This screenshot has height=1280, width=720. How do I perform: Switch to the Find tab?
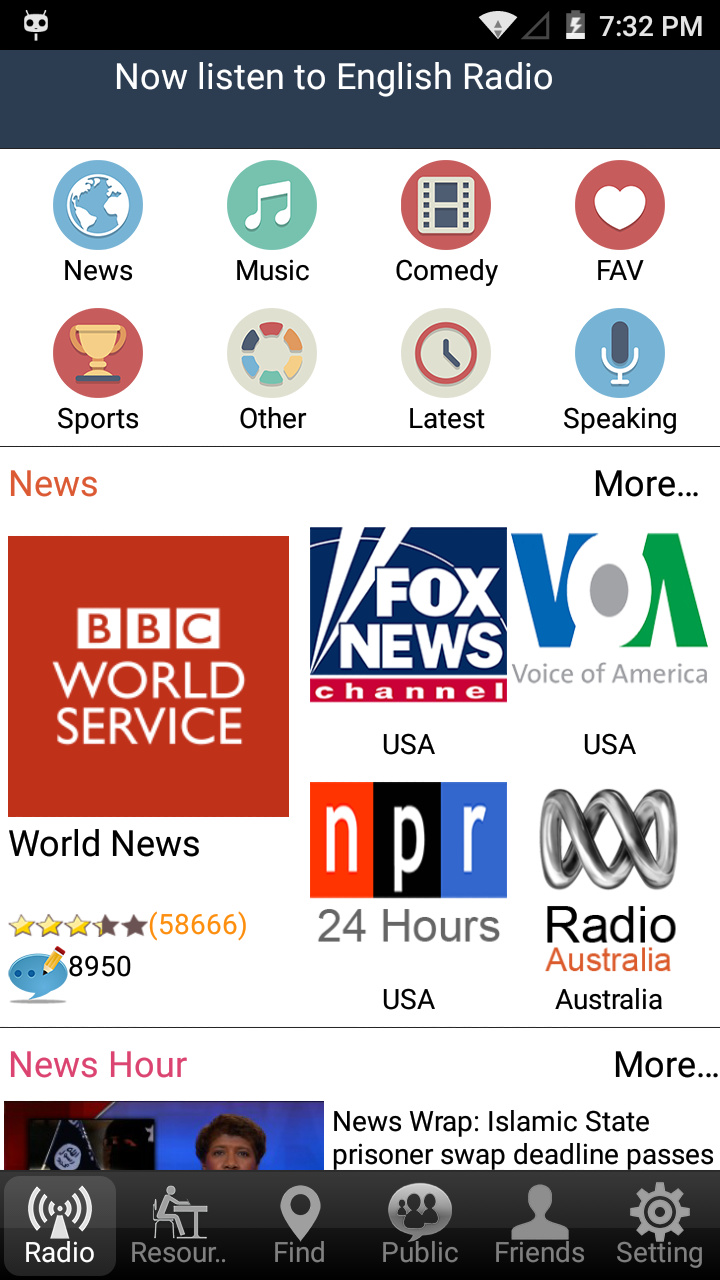(300, 1226)
